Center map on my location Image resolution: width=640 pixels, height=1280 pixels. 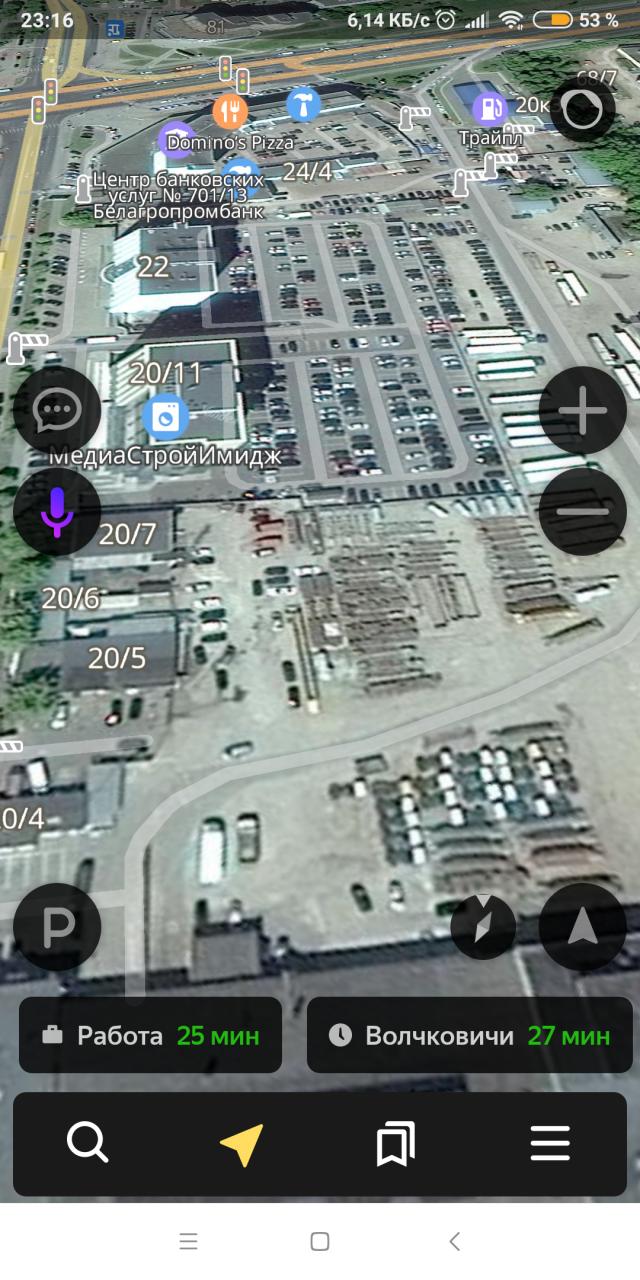[x=582, y=927]
